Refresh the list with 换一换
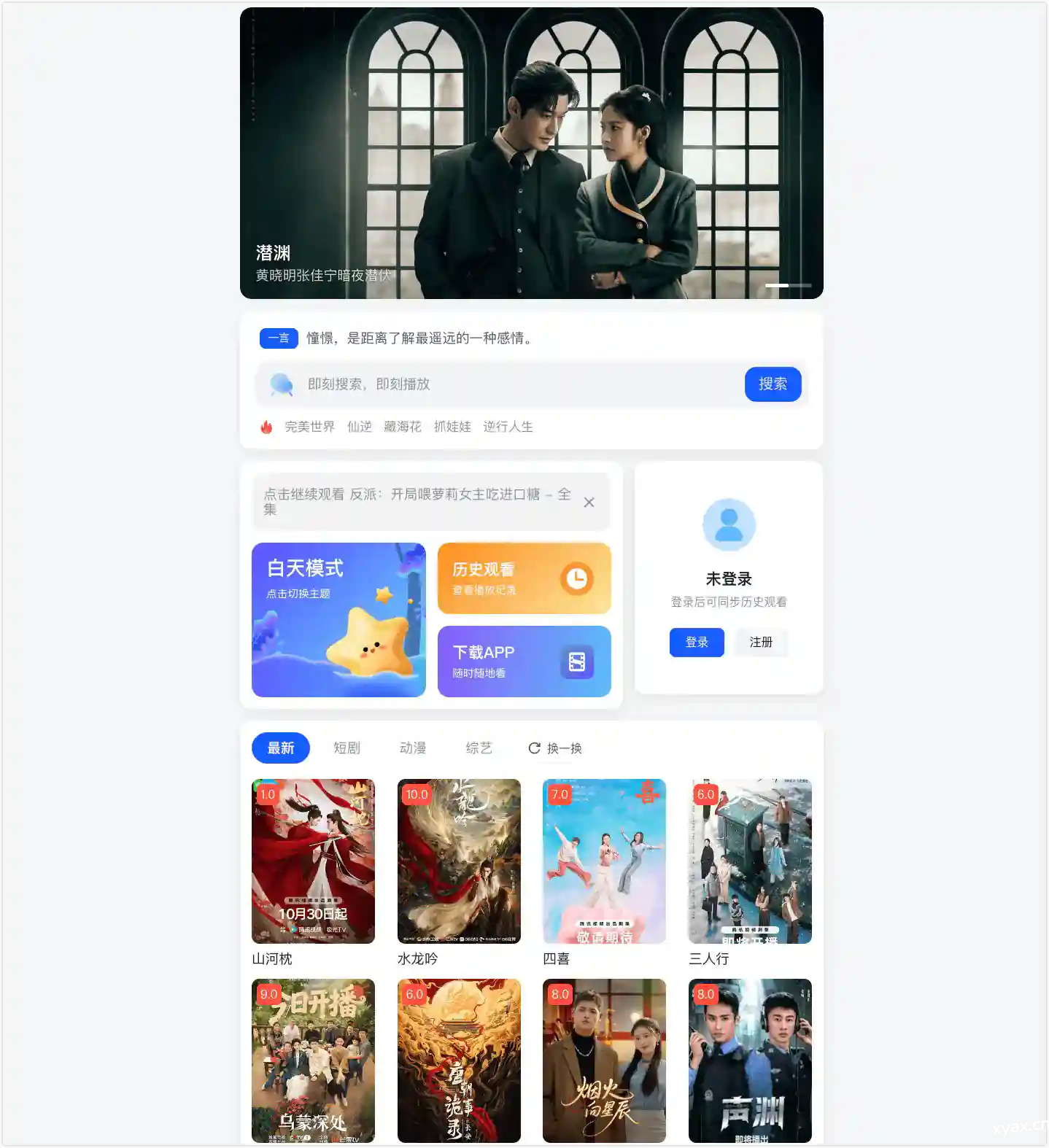The width and height of the screenshot is (1049, 1148). (x=555, y=748)
